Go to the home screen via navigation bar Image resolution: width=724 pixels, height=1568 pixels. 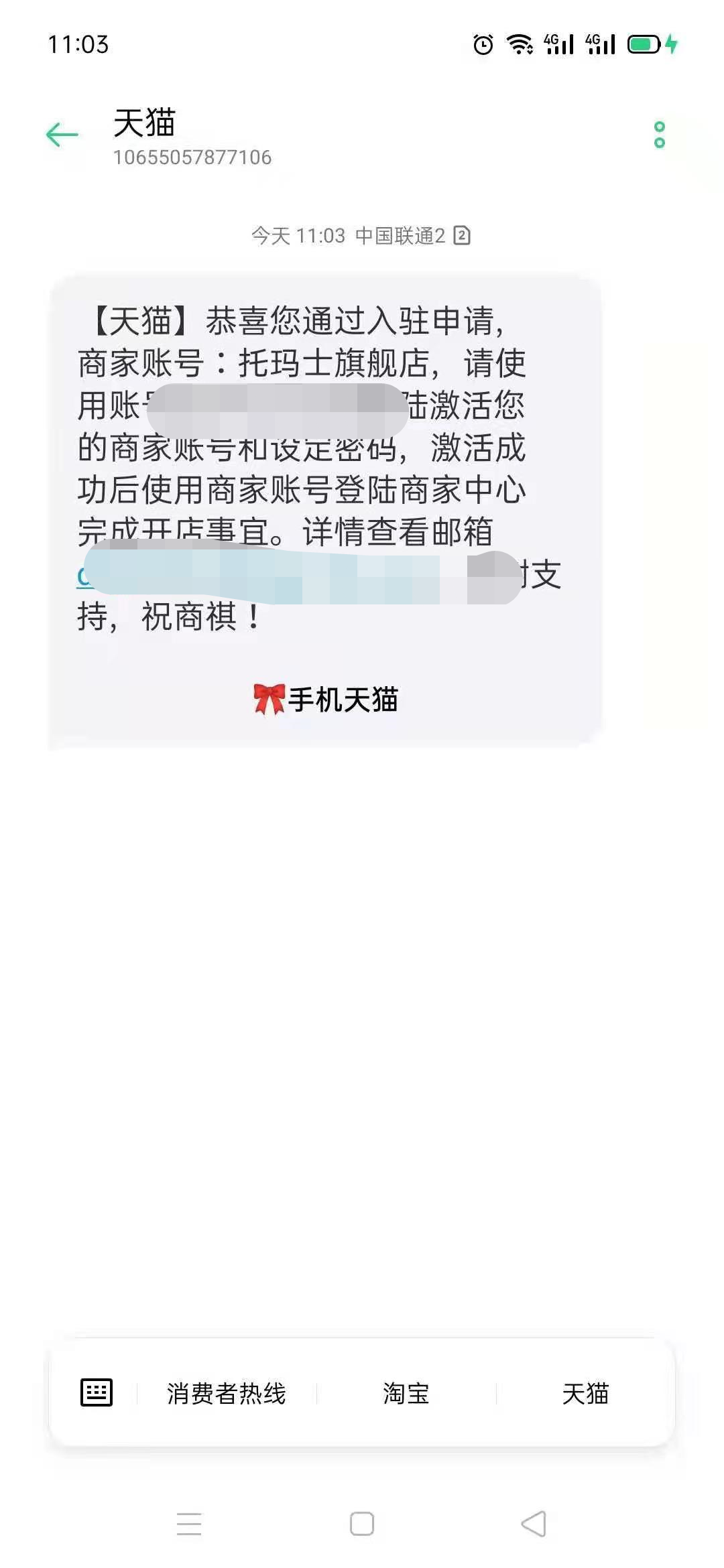362,1524
